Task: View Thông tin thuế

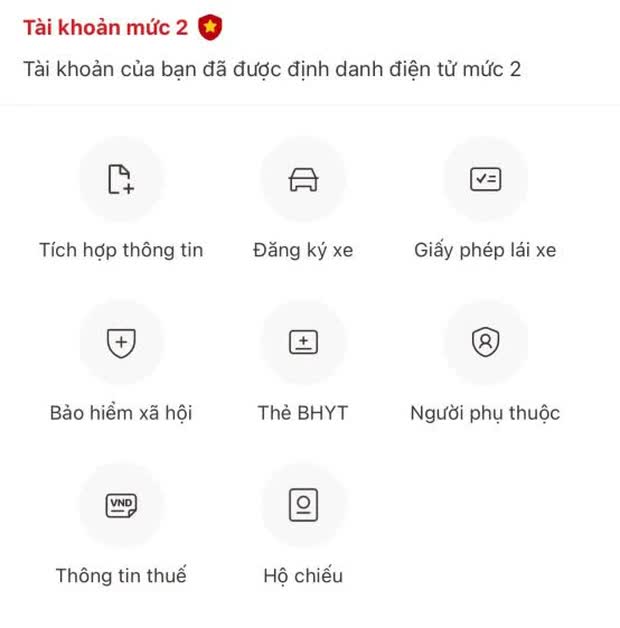Action: click(x=121, y=506)
